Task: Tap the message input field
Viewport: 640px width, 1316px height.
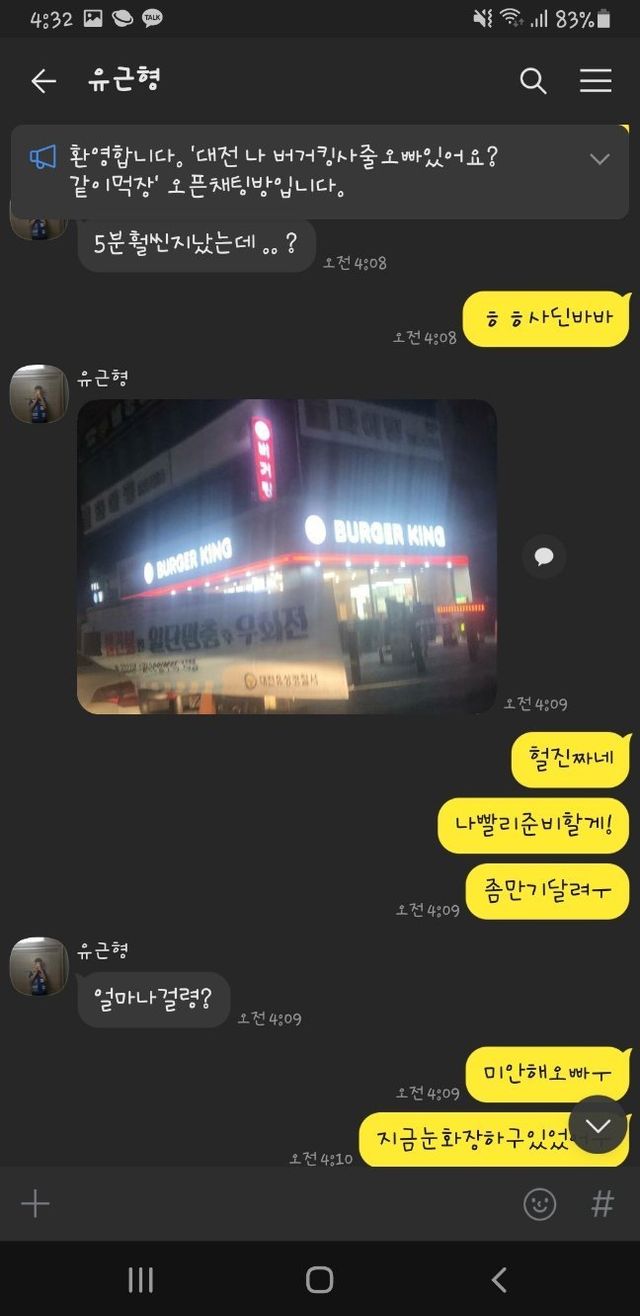Action: pos(280,1203)
